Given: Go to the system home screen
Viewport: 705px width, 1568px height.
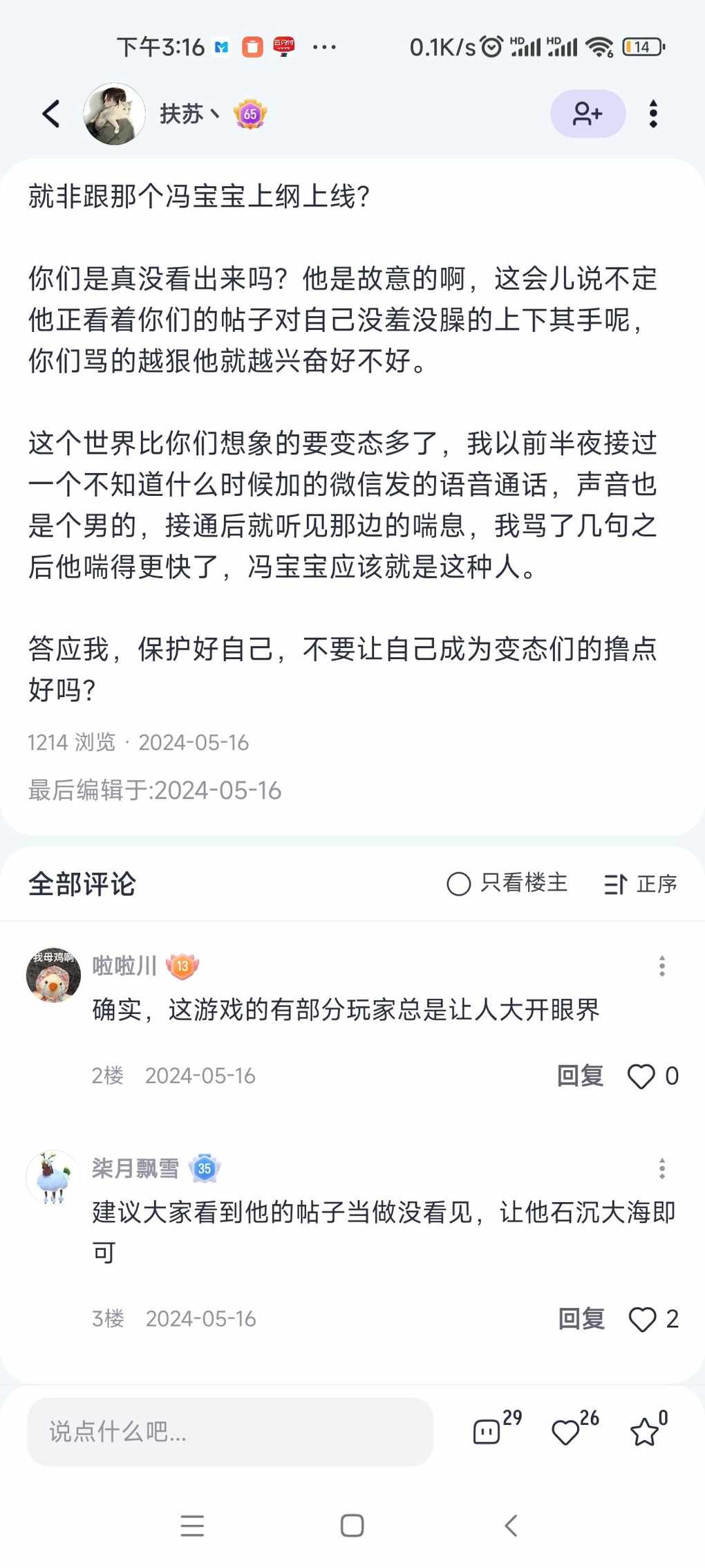Looking at the screenshot, I should pyautogui.click(x=352, y=1525).
